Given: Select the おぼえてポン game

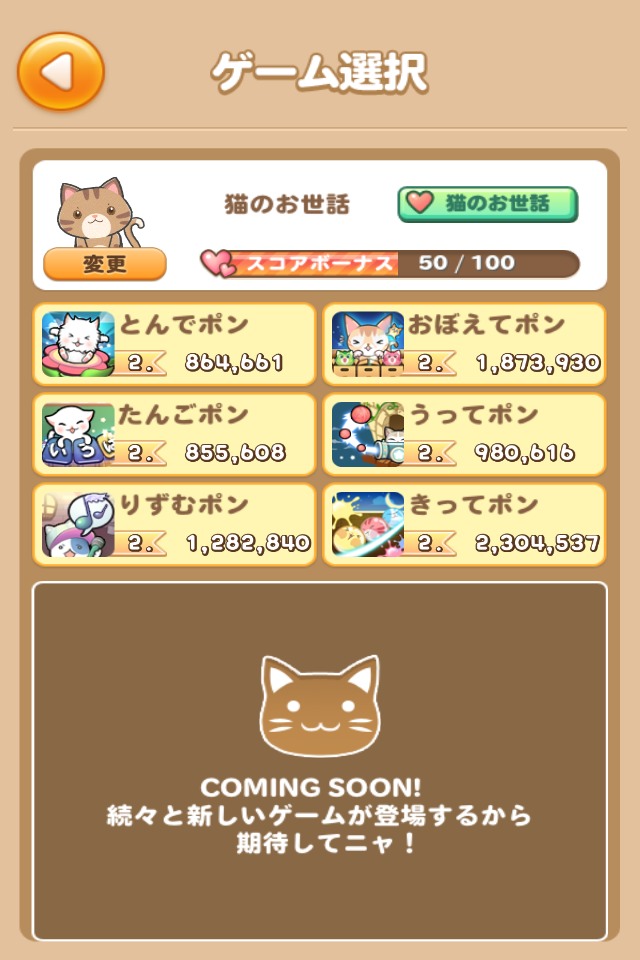Looking at the screenshot, I should (464, 344).
